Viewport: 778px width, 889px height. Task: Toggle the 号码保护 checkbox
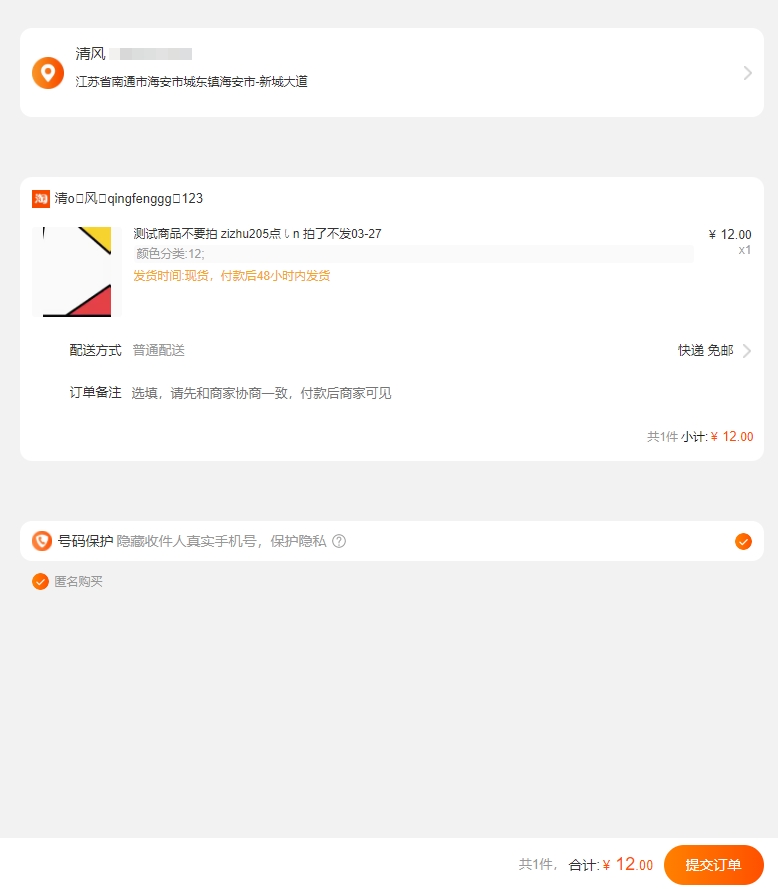pyautogui.click(x=743, y=541)
